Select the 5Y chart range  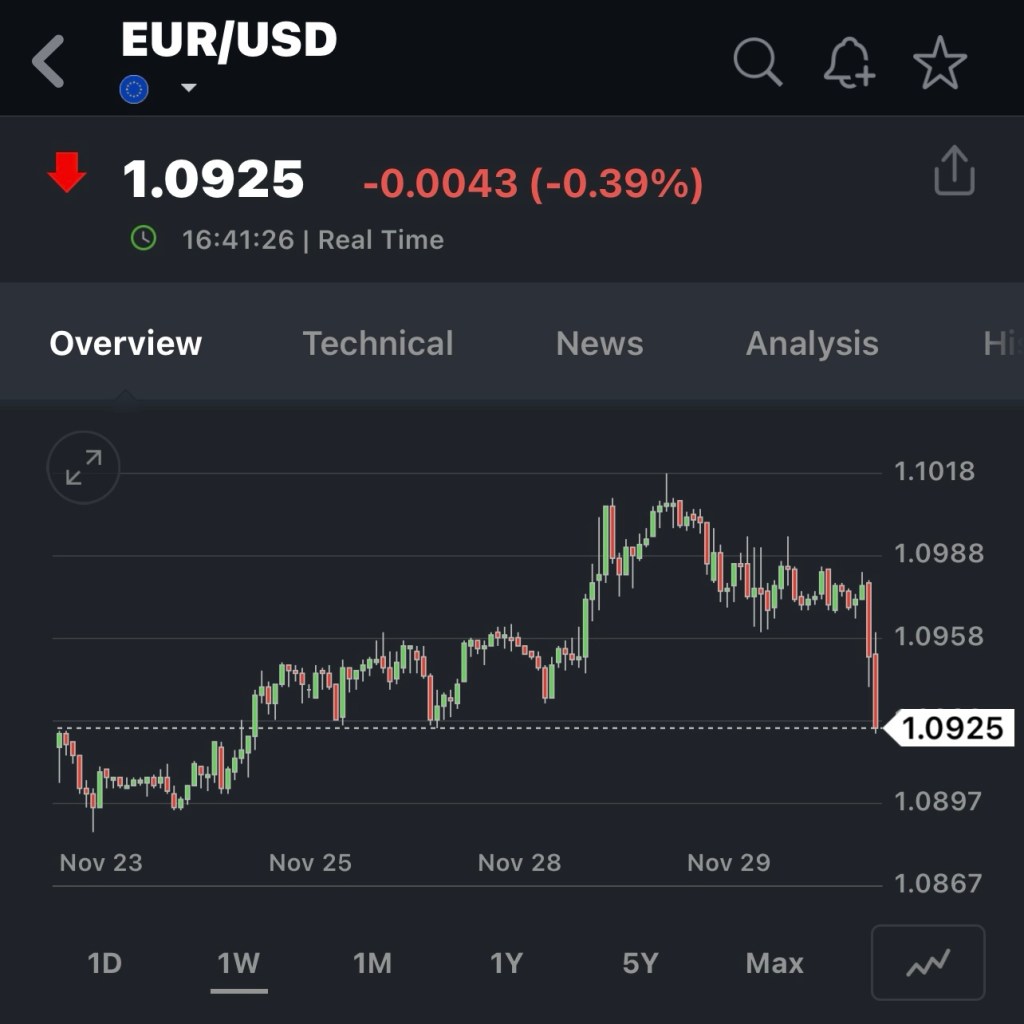640,963
